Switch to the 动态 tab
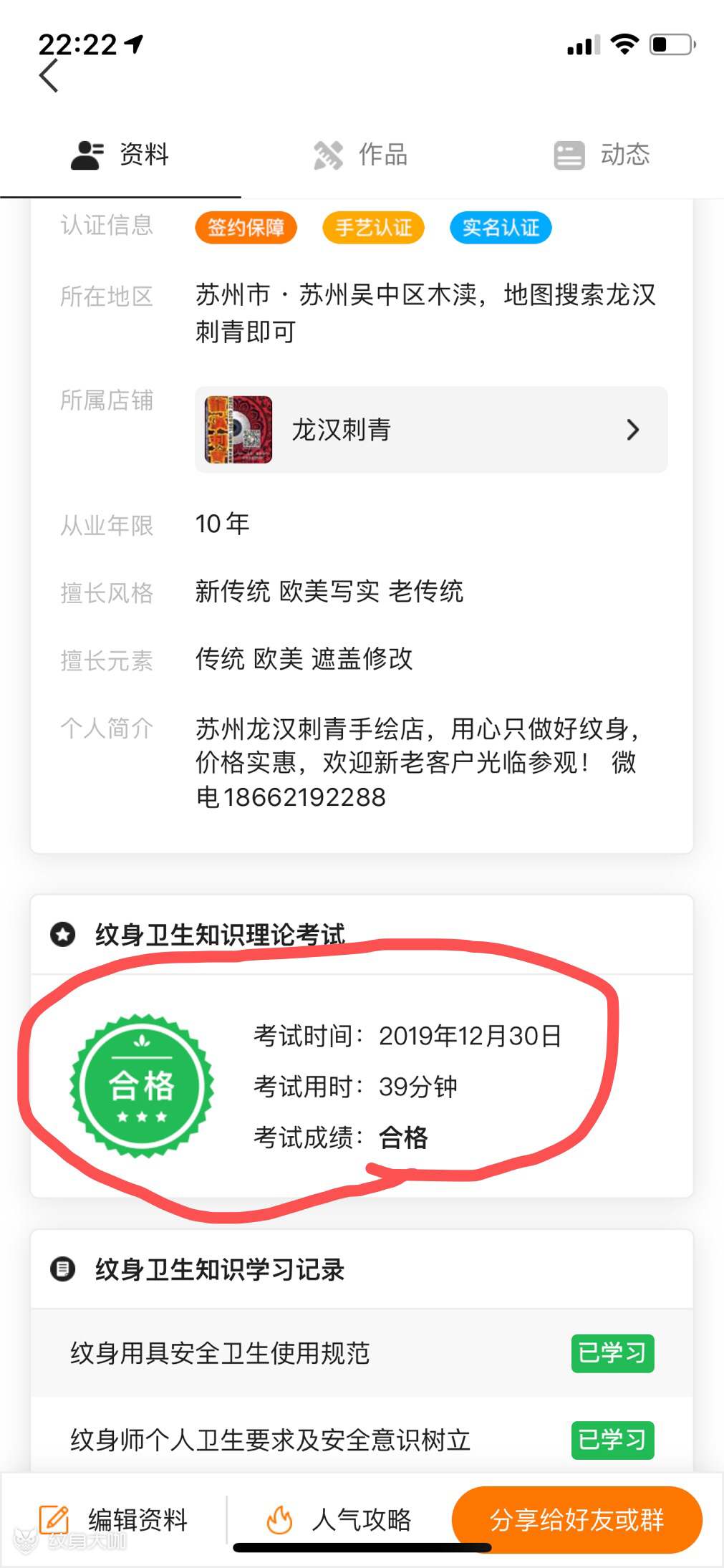Screen dimensions: 724x1568 (x=602, y=155)
